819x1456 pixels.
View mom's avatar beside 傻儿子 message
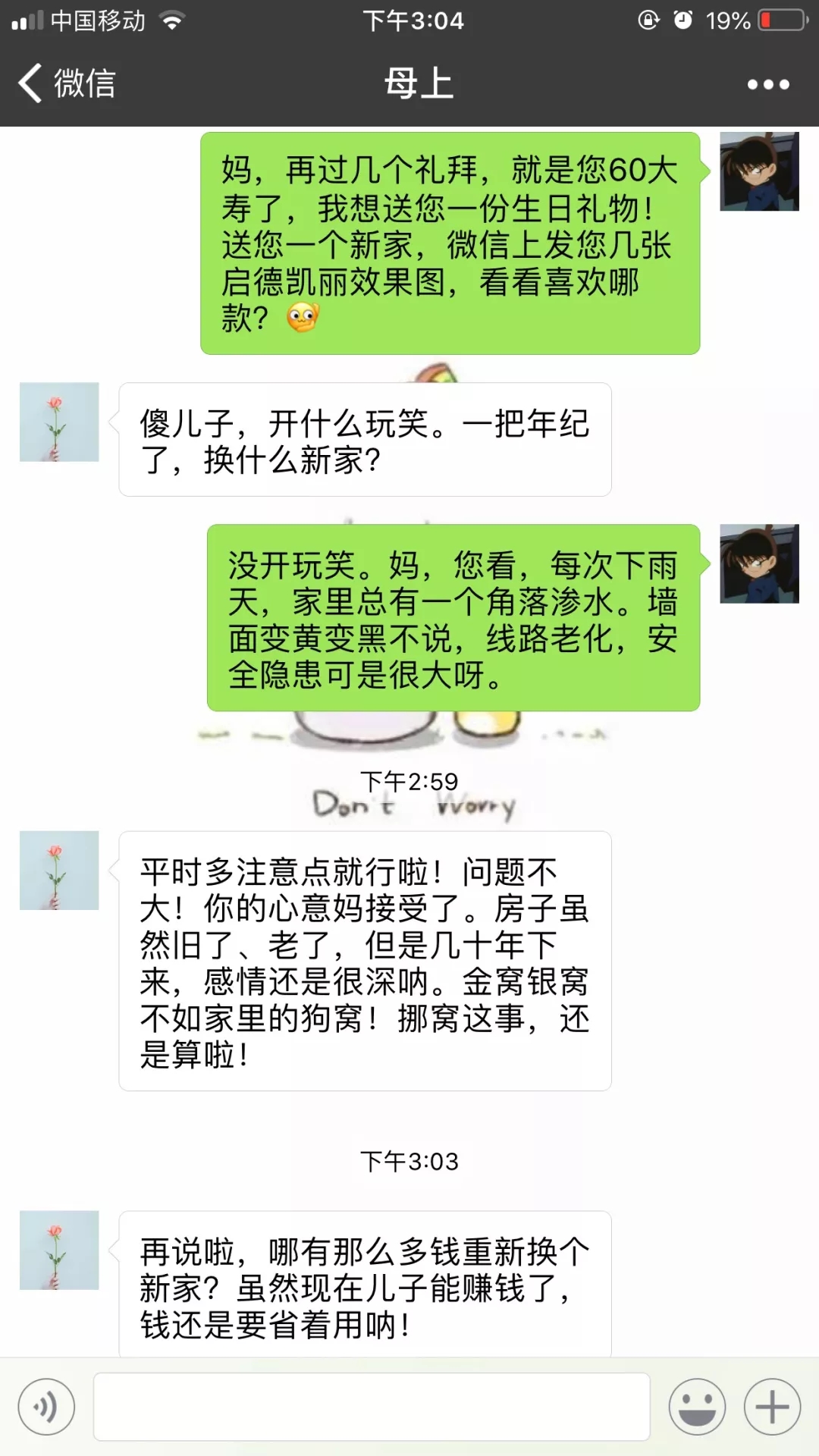coord(59,422)
